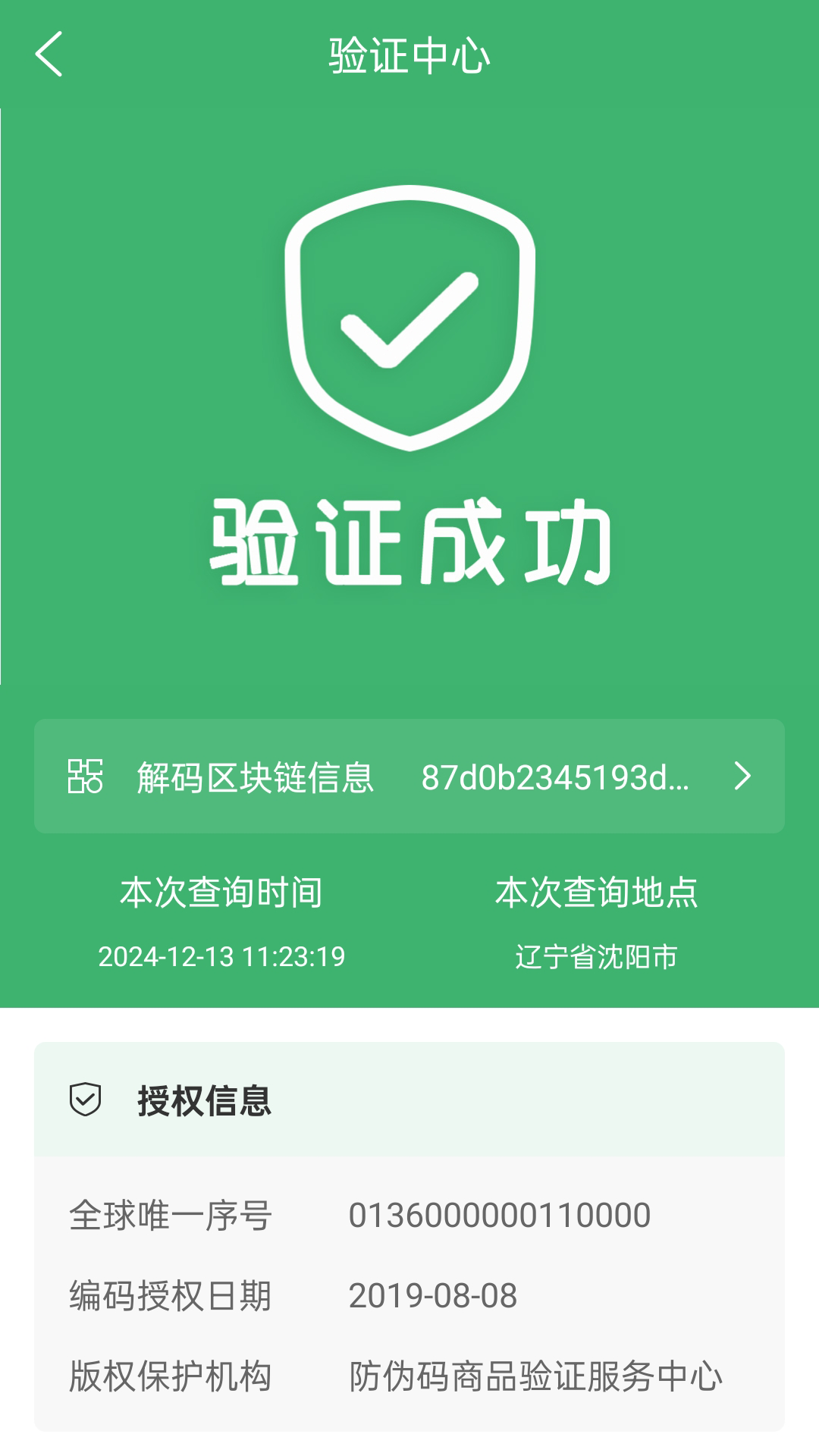This screenshot has width=819, height=1456.
Task: Select the timestamp 2024-12-13 11:23:19
Action: pos(223,957)
